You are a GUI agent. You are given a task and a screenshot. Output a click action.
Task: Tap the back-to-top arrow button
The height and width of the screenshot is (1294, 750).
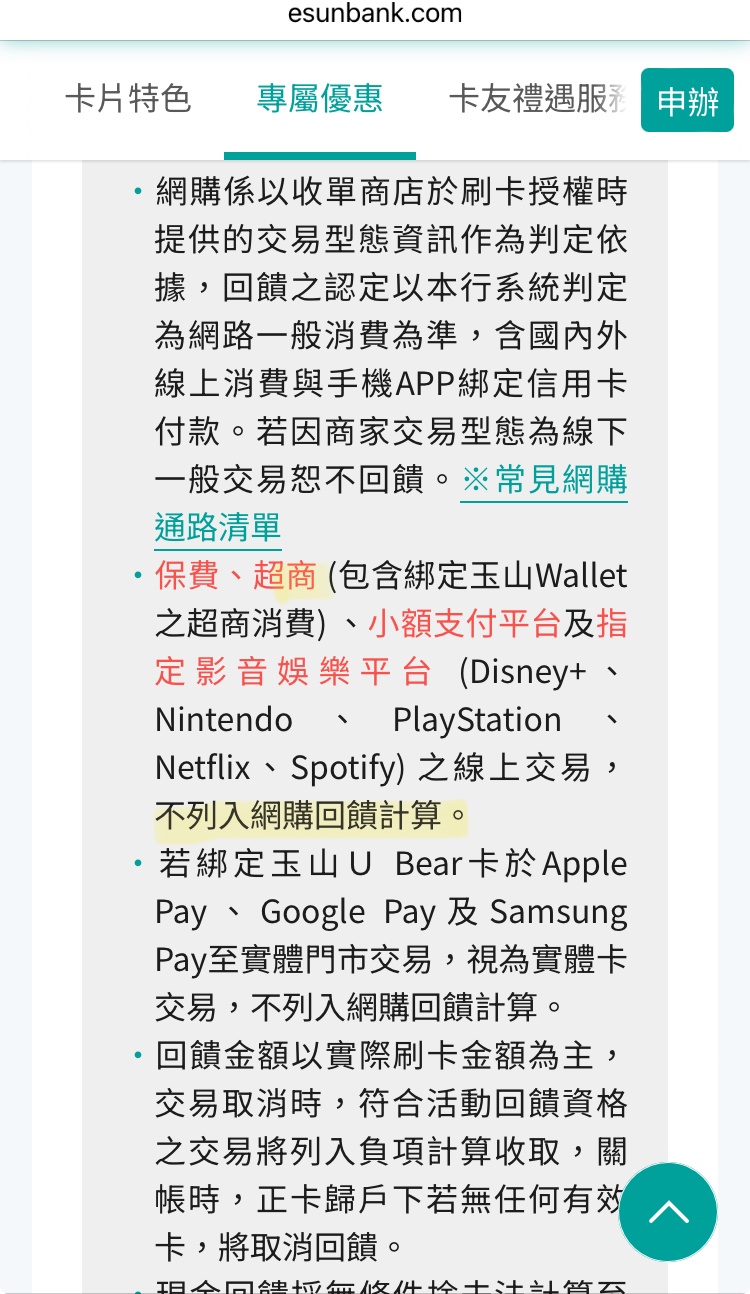[x=668, y=1212]
